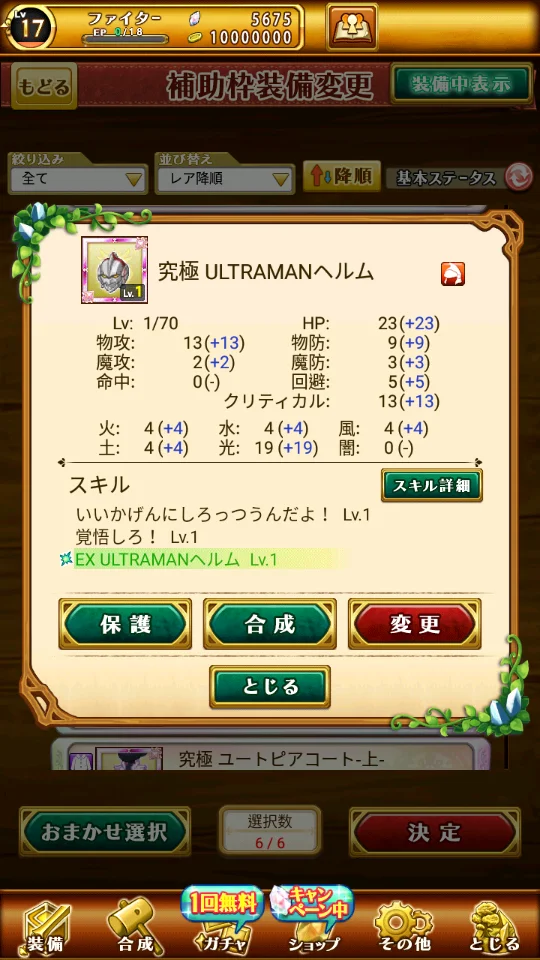The image size is (540, 960).
Task: Open the ガチャ tab
Action: (220, 924)
